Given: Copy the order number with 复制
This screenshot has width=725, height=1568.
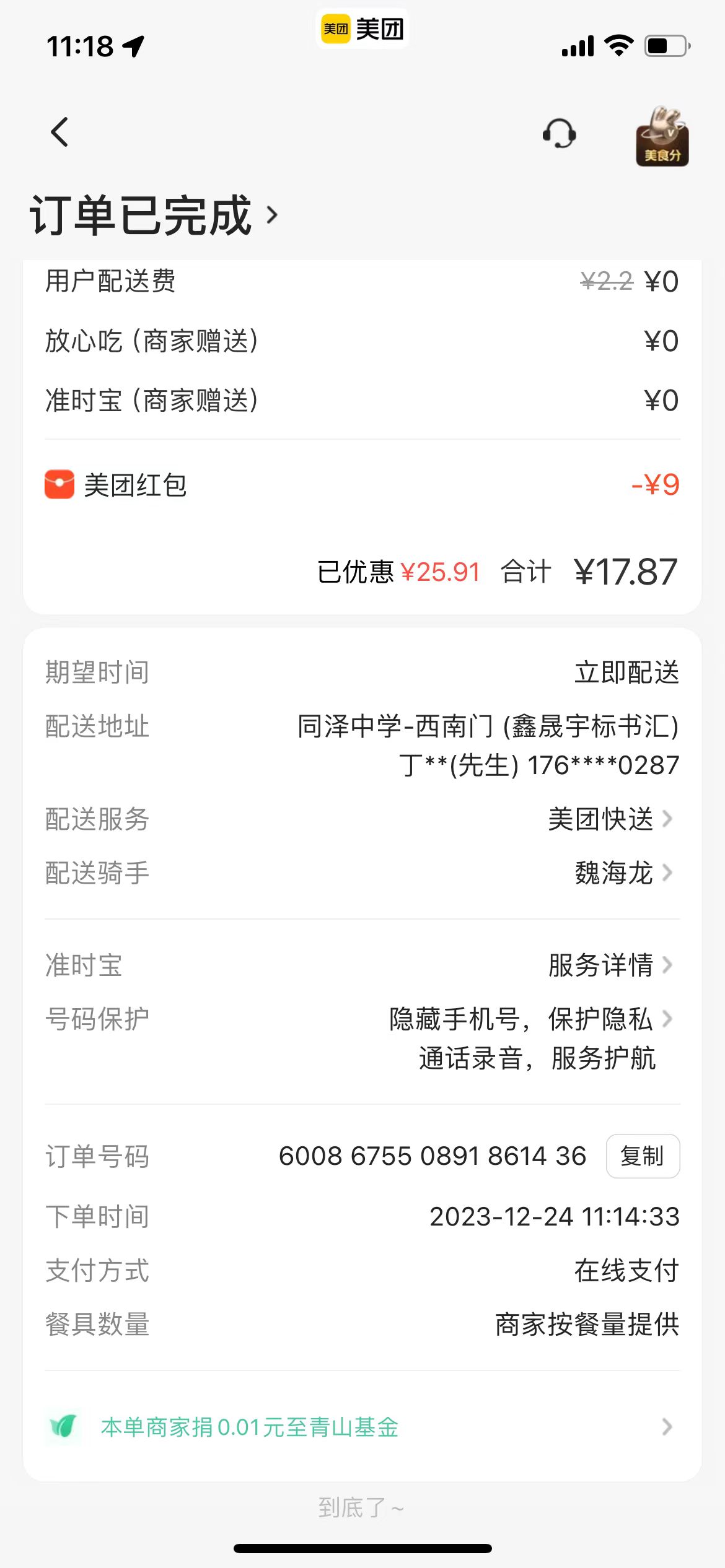Looking at the screenshot, I should coord(642,1156).
